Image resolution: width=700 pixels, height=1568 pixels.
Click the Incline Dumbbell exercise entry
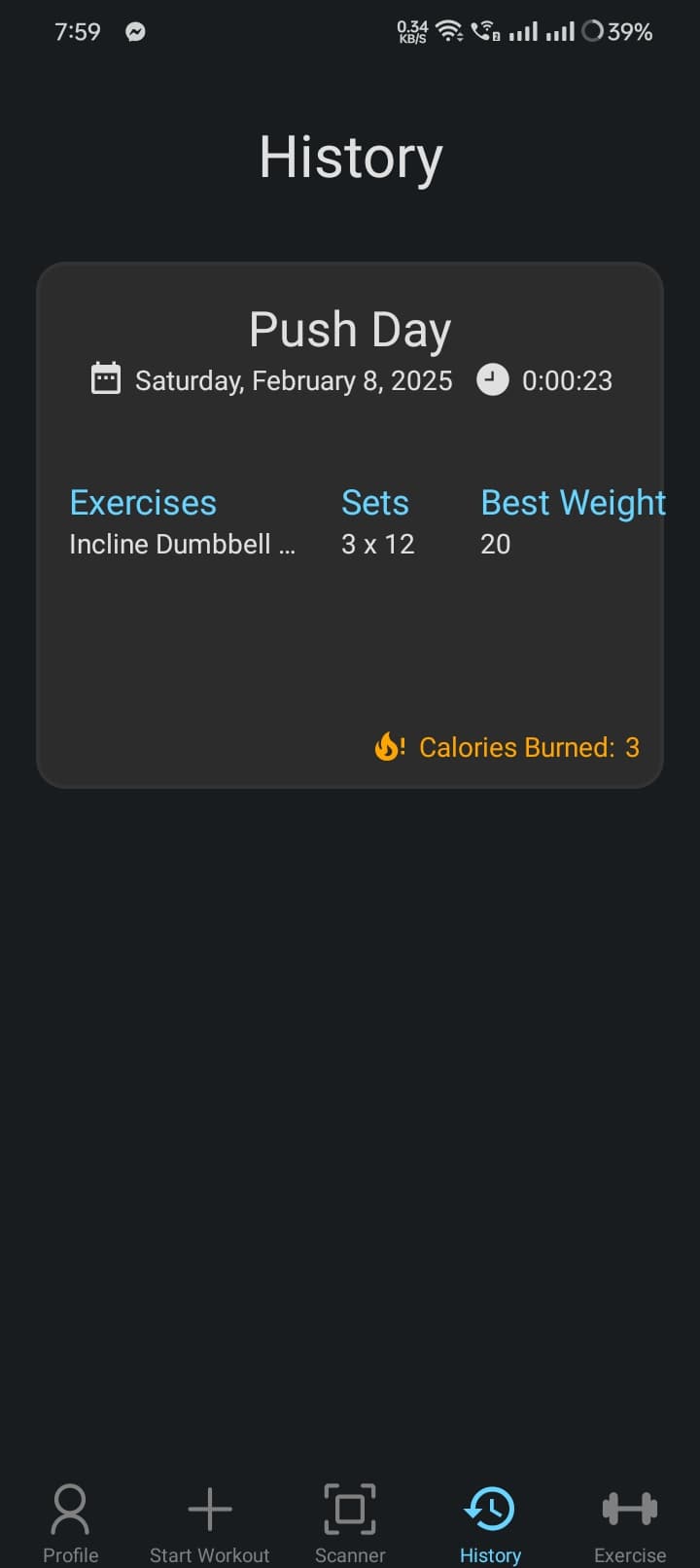(x=182, y=544)
